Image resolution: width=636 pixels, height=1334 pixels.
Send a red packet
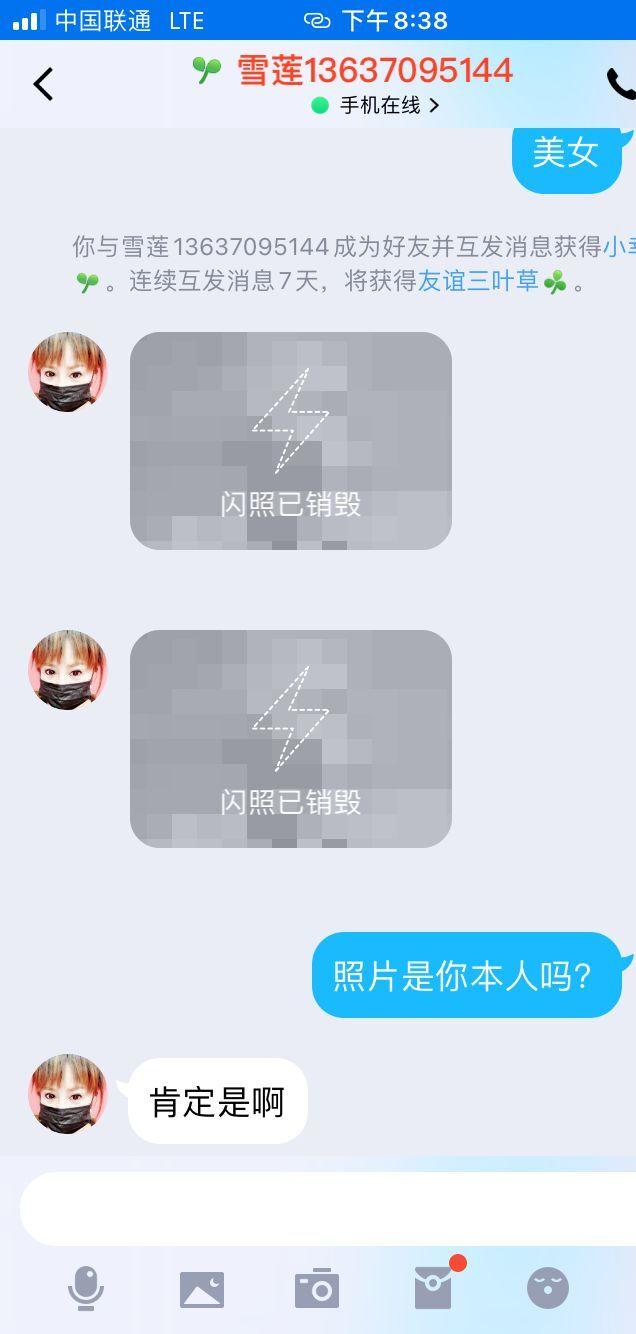pyautogui.click(x=433, y=1288)
